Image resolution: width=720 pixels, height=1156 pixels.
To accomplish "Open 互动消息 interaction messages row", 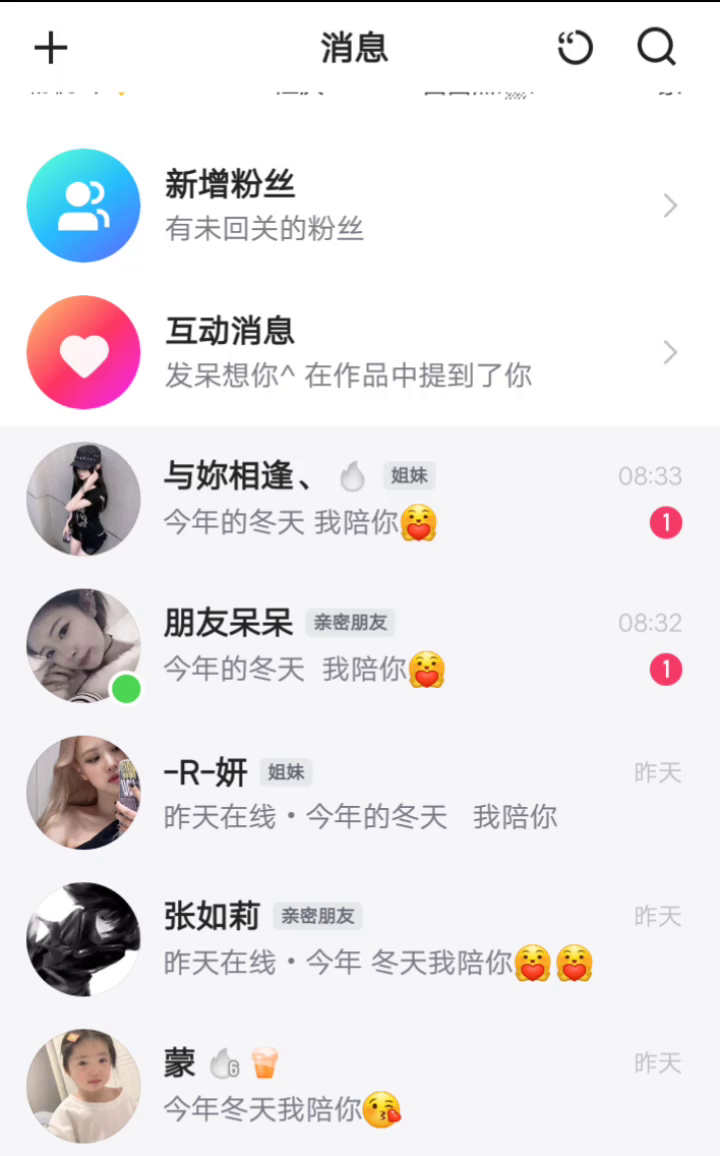I will (x=360, y=352).
